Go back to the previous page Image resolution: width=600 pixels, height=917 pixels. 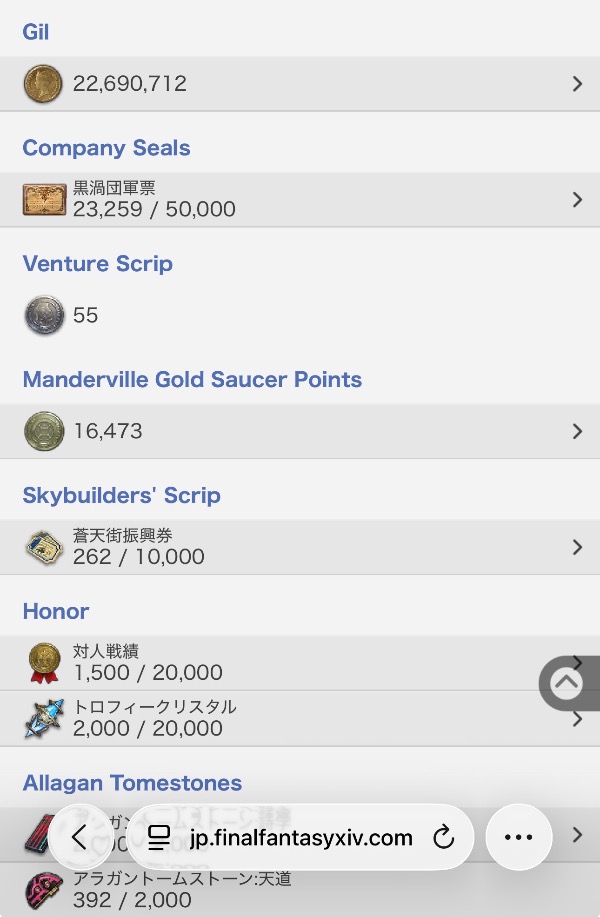click(81, 837)
